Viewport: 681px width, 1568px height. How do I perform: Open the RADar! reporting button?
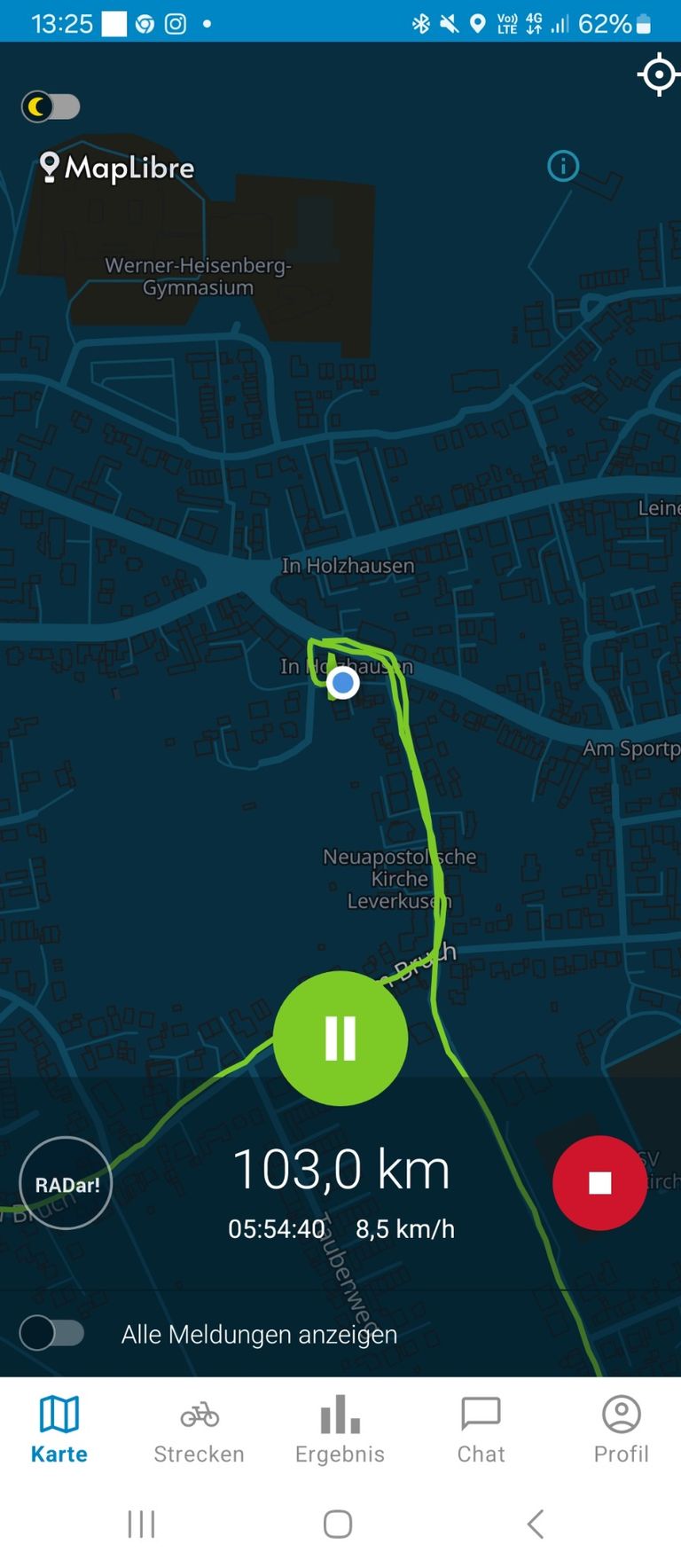click(67, 1183)
